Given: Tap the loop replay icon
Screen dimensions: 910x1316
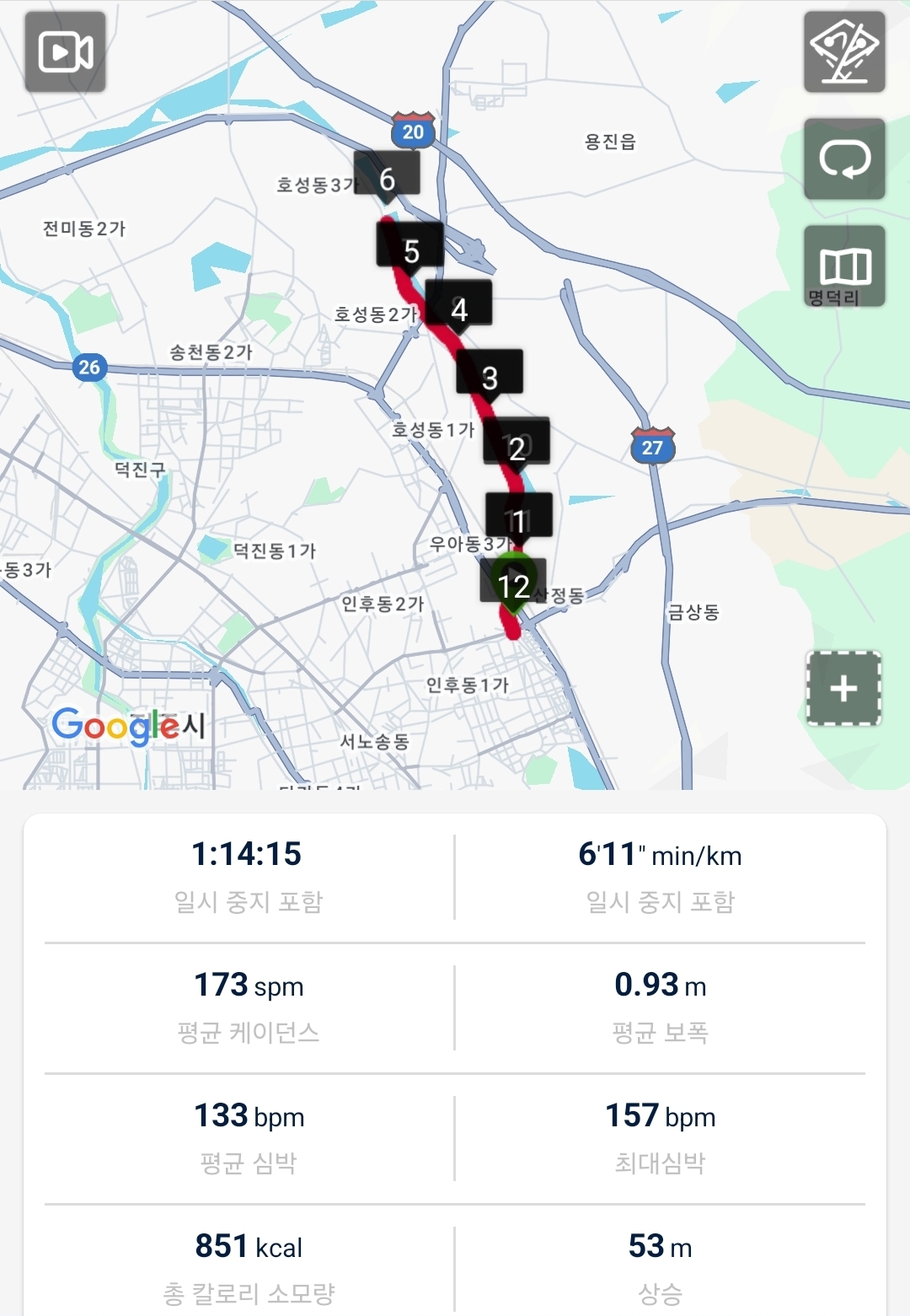Looking at the screenshot, I should click(843, 158).
